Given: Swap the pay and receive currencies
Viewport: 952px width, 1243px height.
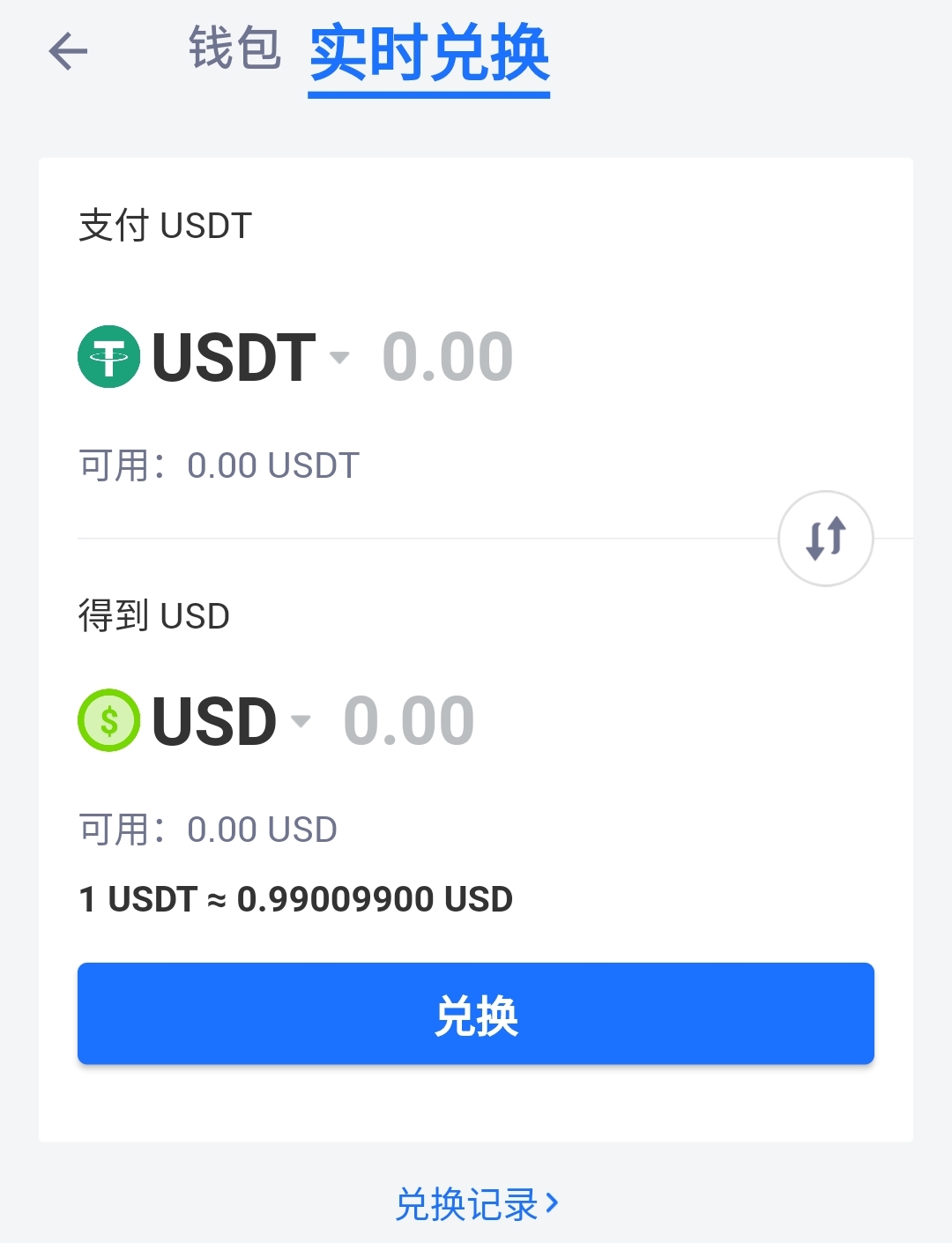Looking at the screenshot, I should 826,539.
